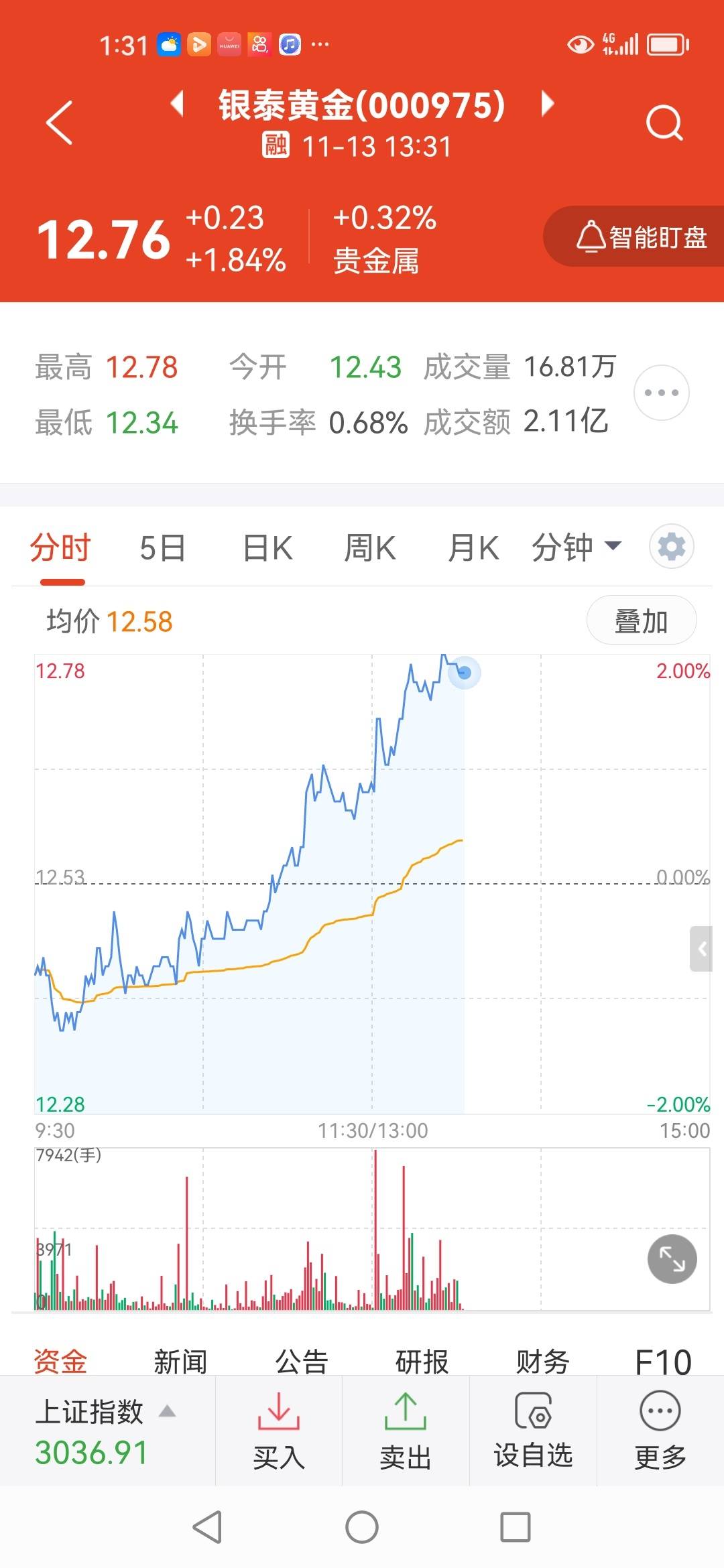Select the 月K chart tab
Viewport: 724px width, 1568px height.
tap(473, 548)
